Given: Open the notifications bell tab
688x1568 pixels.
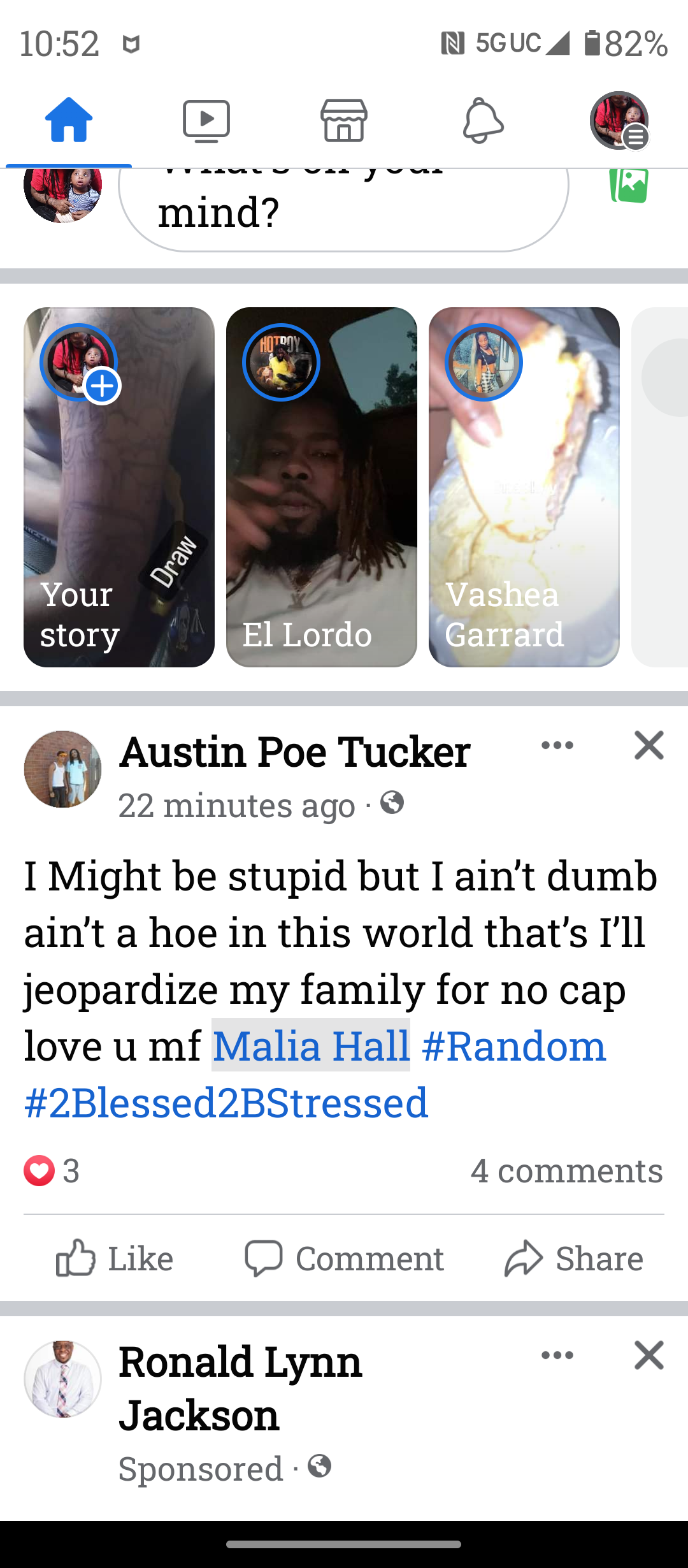Looking at the screenshot, I should point(482,120).
